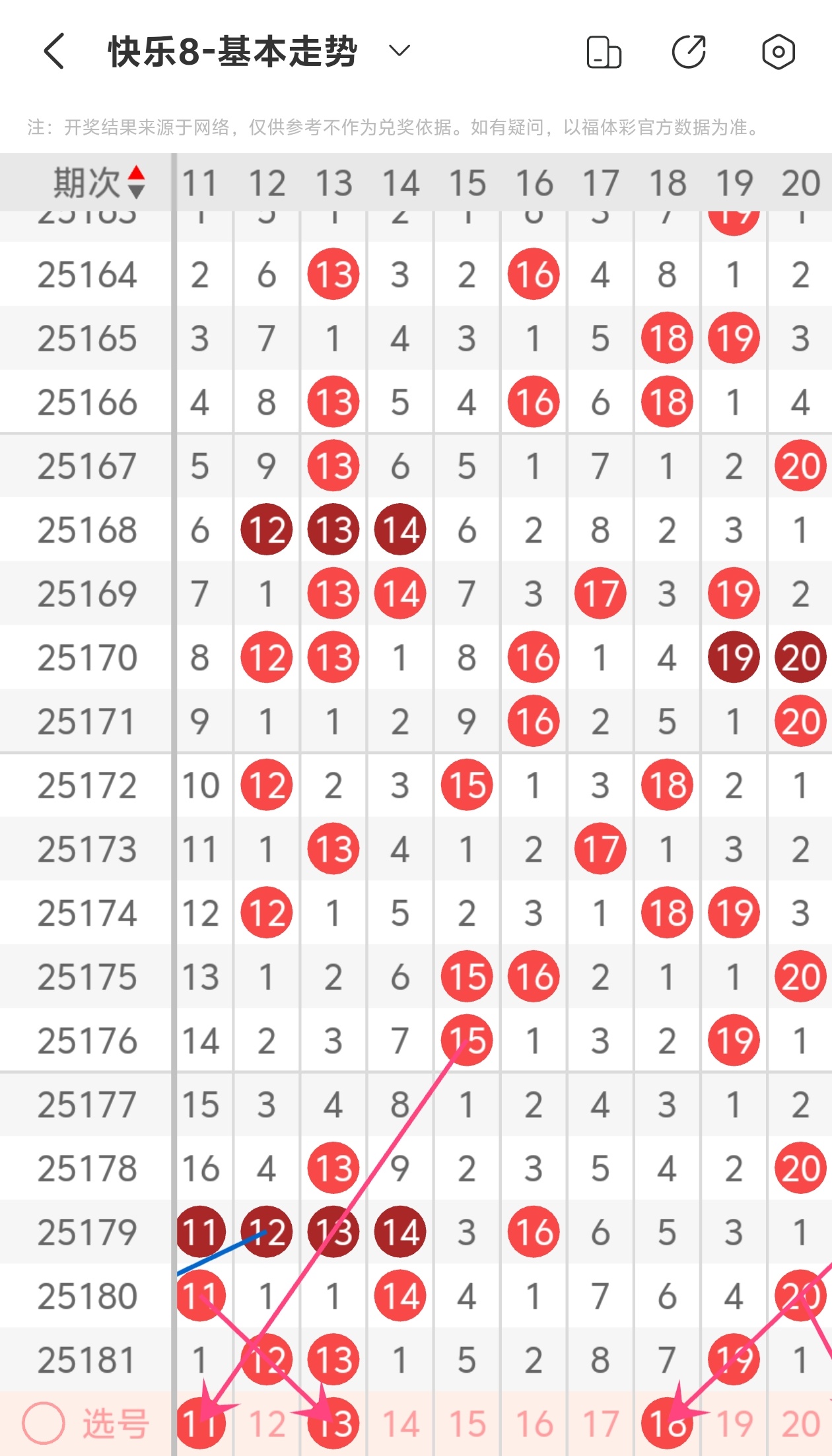The width and height of the screenshot is (832, 1456).
Task: Tap the 选号 circle in the bottom row
Action: coord(44,1424)
